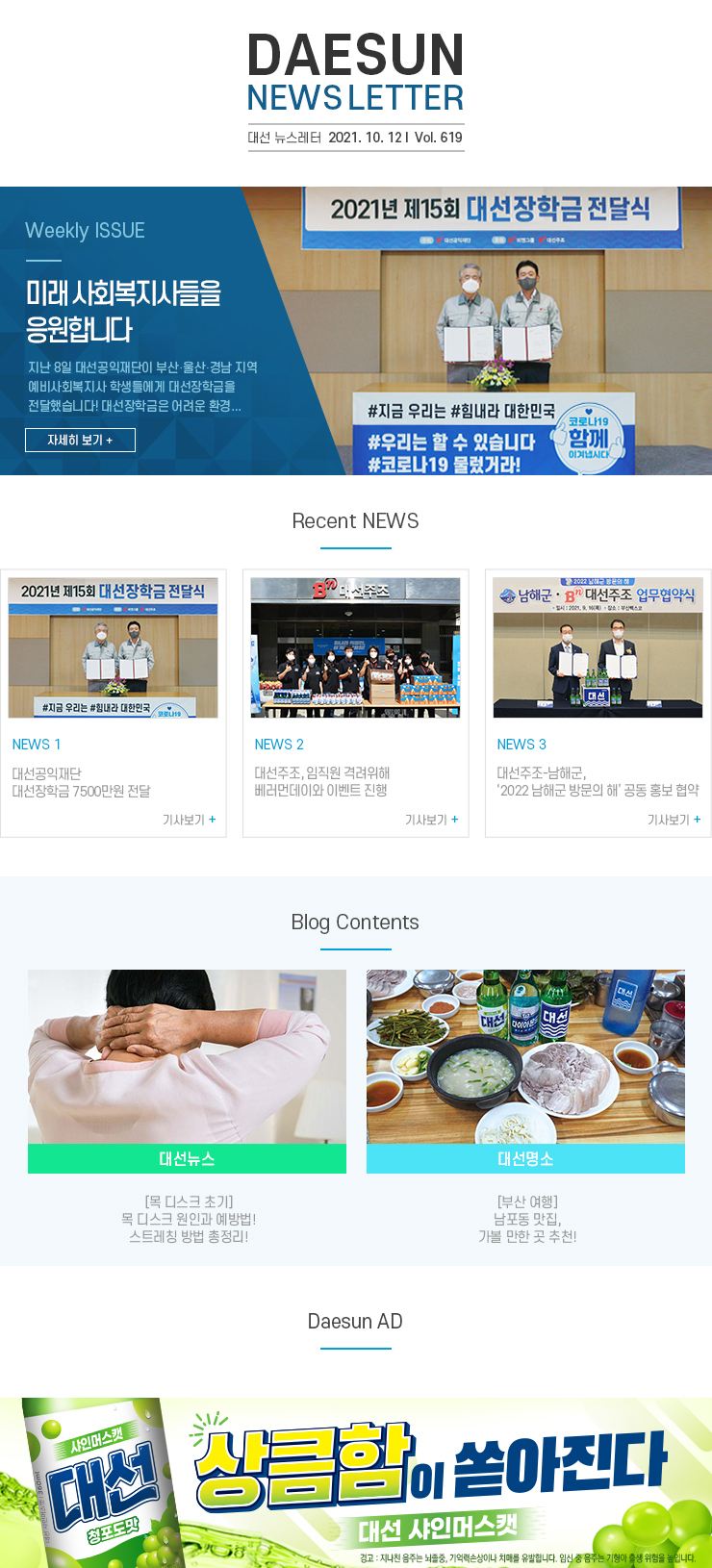Open 기사보기 for NEWS 3
The image size is (712, 1568).
(x=674, y=820)
